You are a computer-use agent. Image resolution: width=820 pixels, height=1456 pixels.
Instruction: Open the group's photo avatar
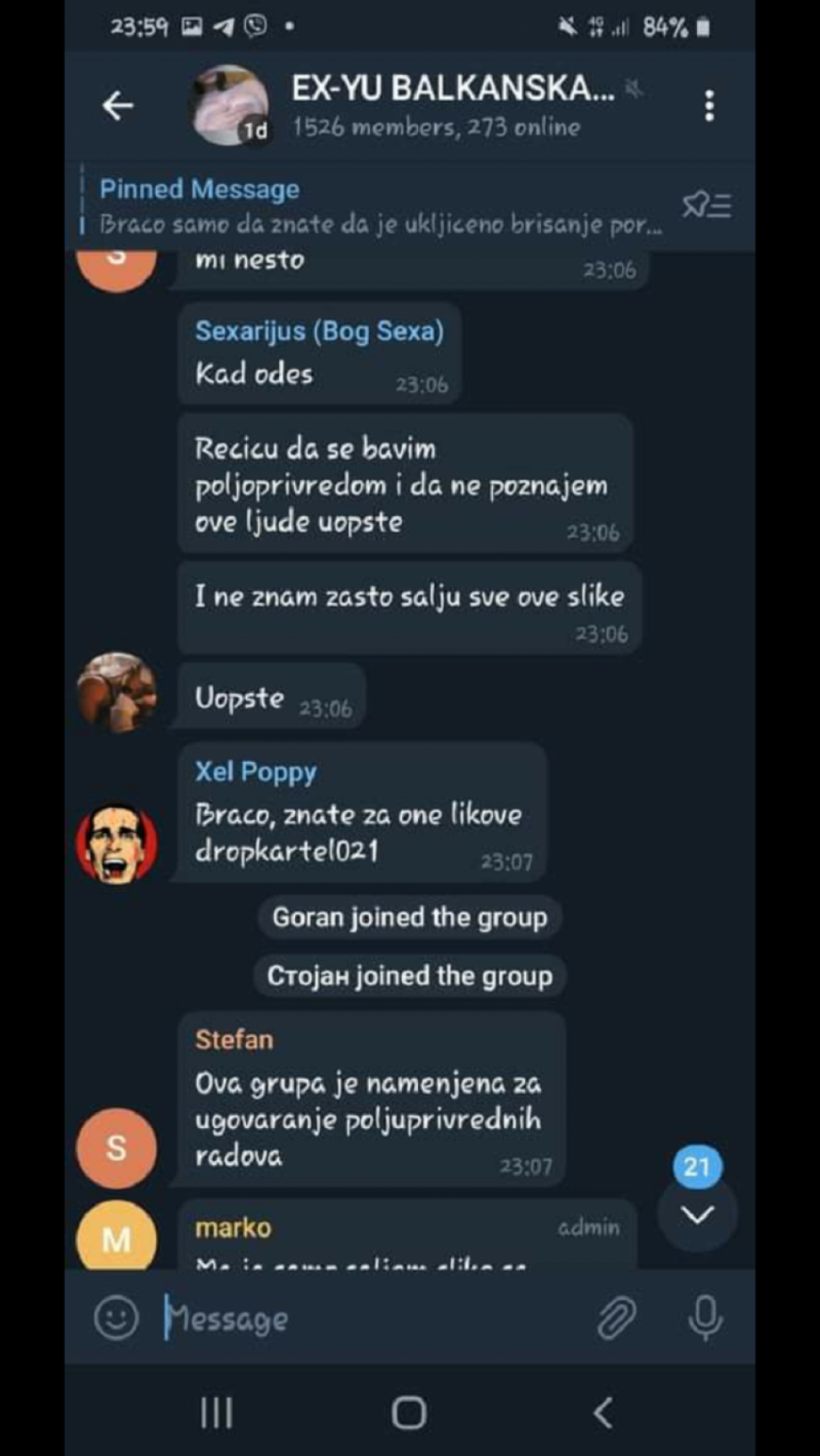pyautogui.click(x=230, y=106)
